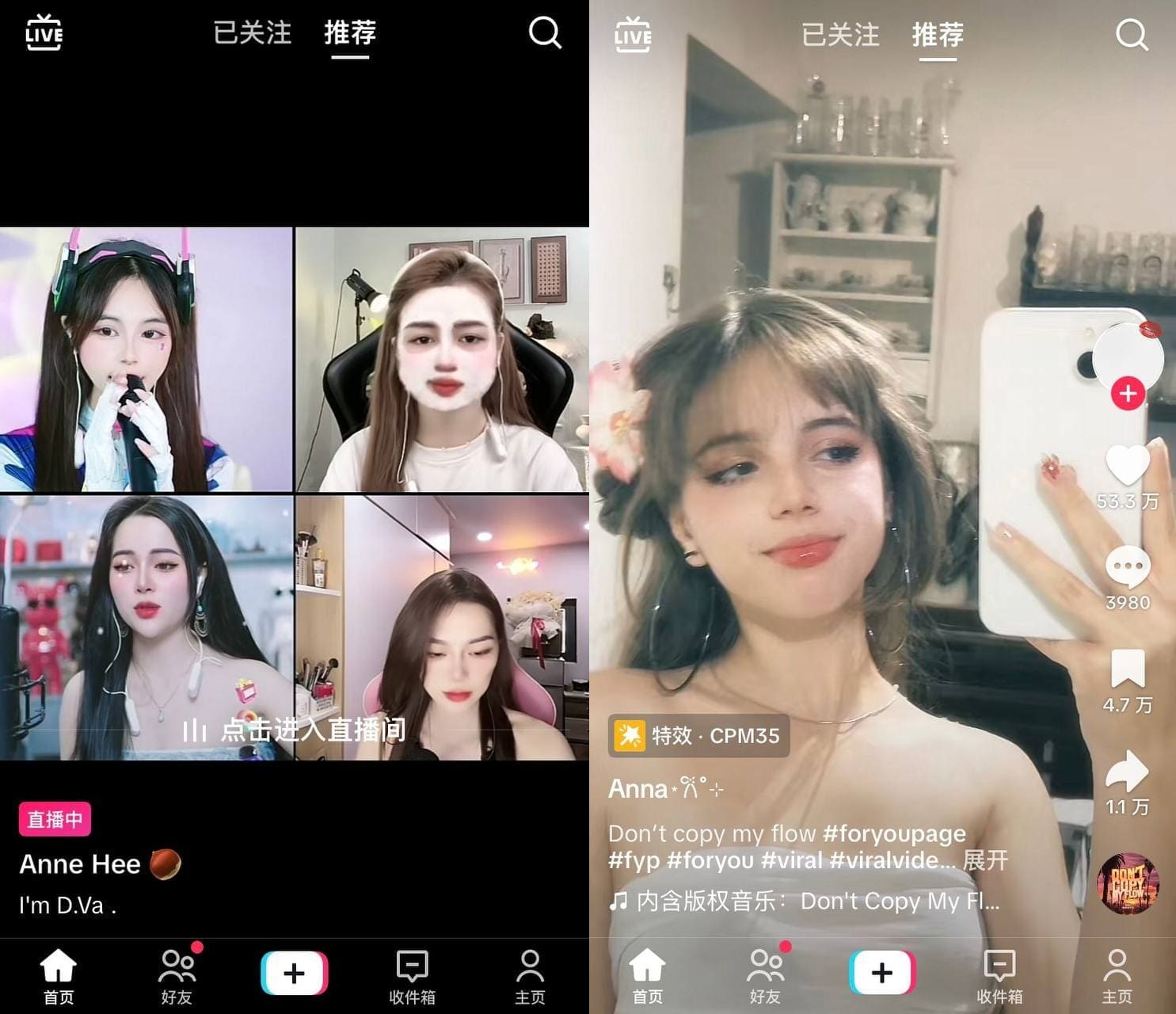This screenshot has height=1014, width=1176.
Task: Bookmark Anna's video
Action: 1128,669
